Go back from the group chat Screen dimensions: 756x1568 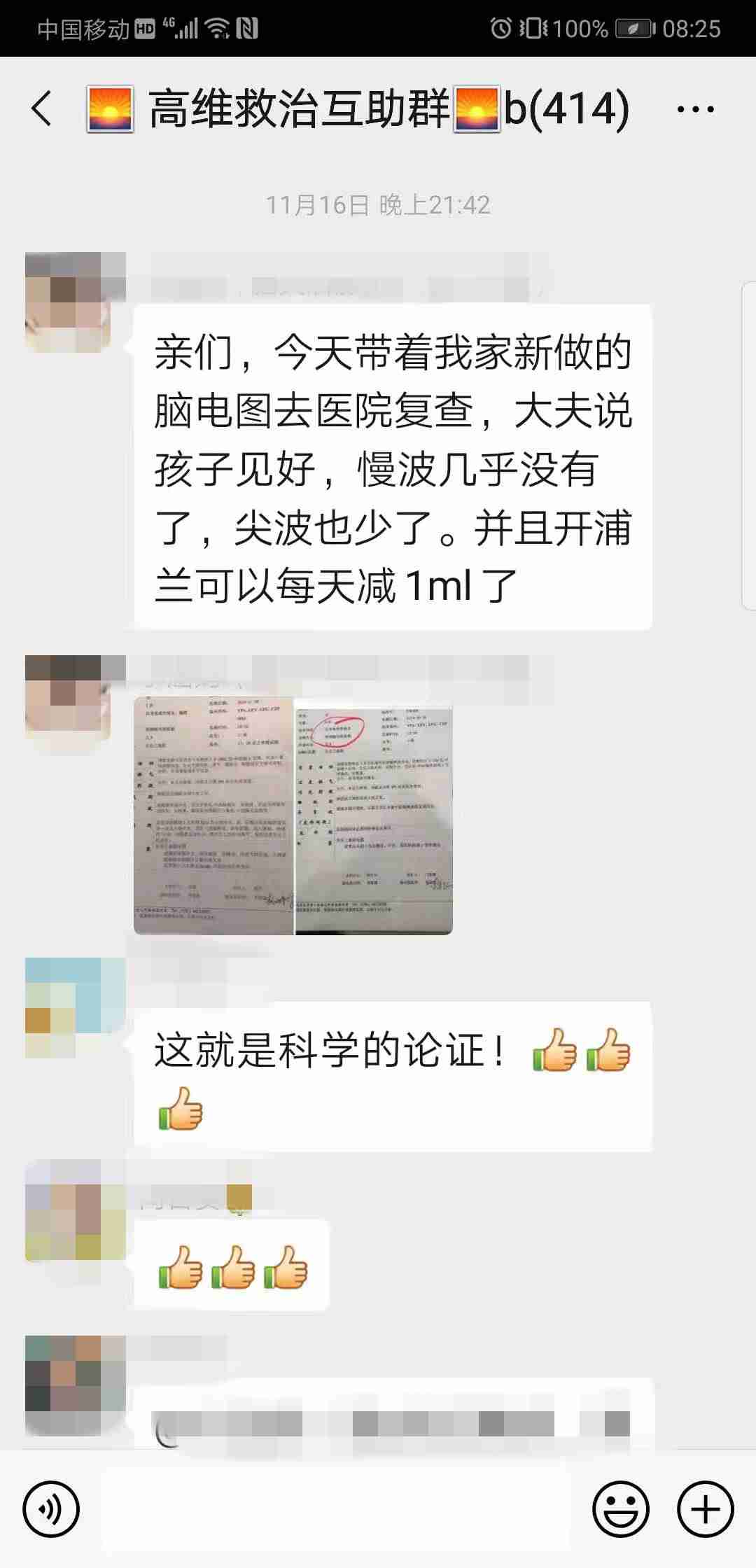click(x=42, y=109)
